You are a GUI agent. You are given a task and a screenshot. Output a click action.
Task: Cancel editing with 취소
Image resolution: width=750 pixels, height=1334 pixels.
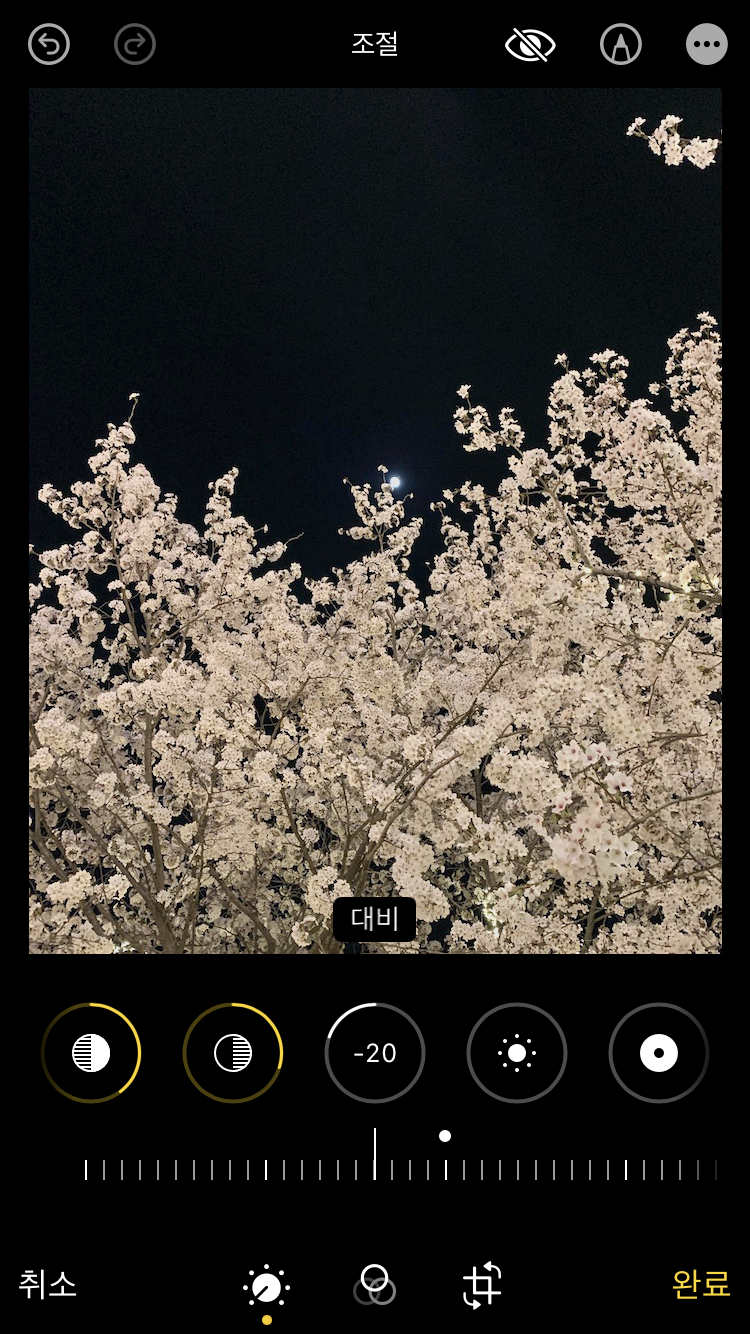pyautogui.click(x=48, y=1284)
